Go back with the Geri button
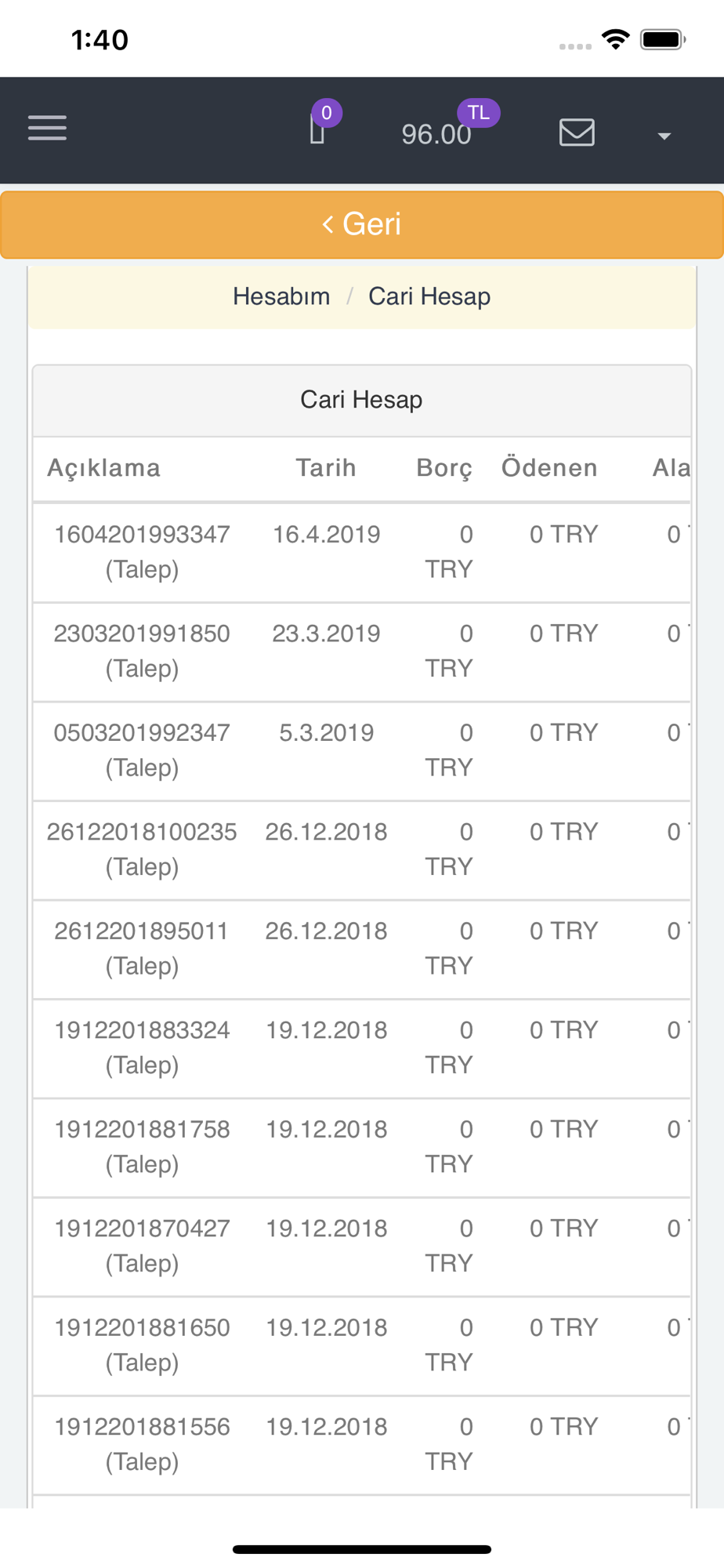 pos(362,225)
